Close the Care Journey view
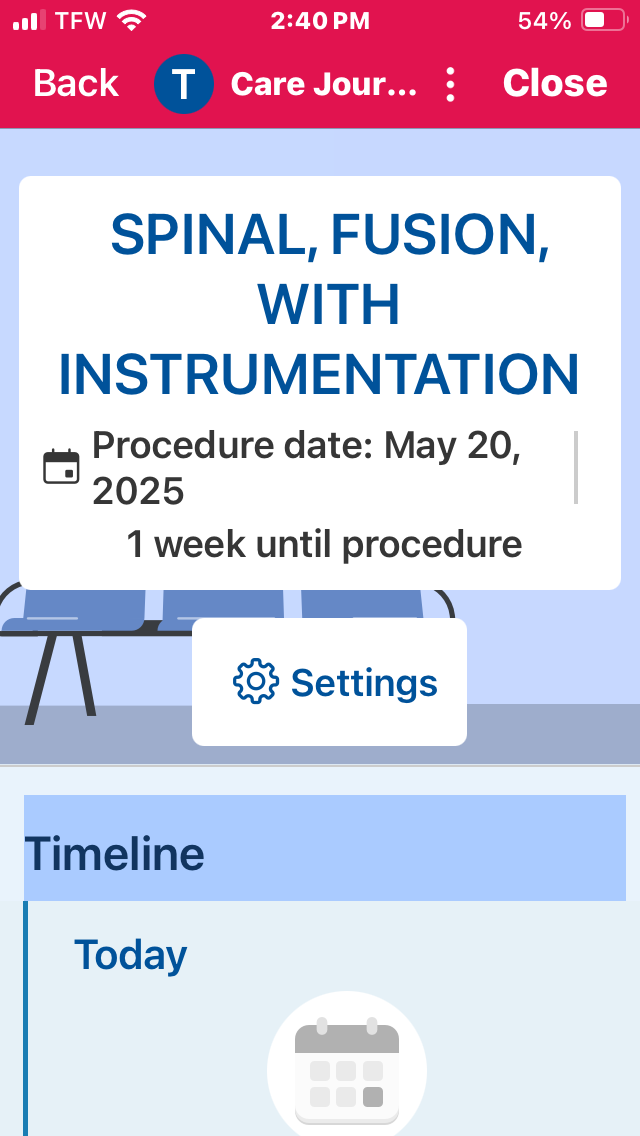Screen dimensions: 640x1136 pos(554,83)
